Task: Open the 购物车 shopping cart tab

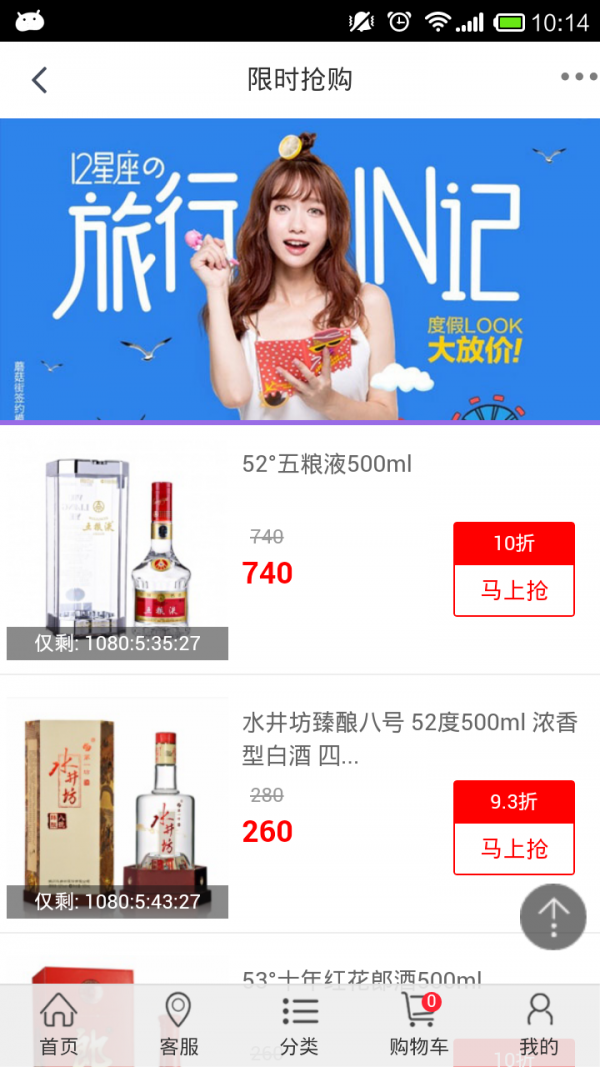Action: 419,1025
